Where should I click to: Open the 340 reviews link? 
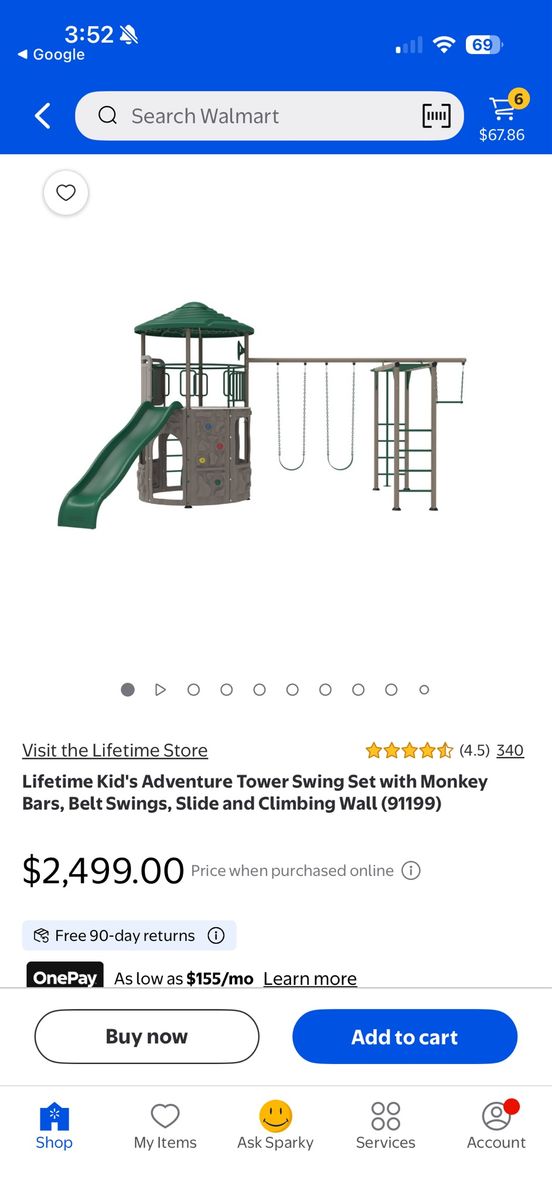(510, 750)
